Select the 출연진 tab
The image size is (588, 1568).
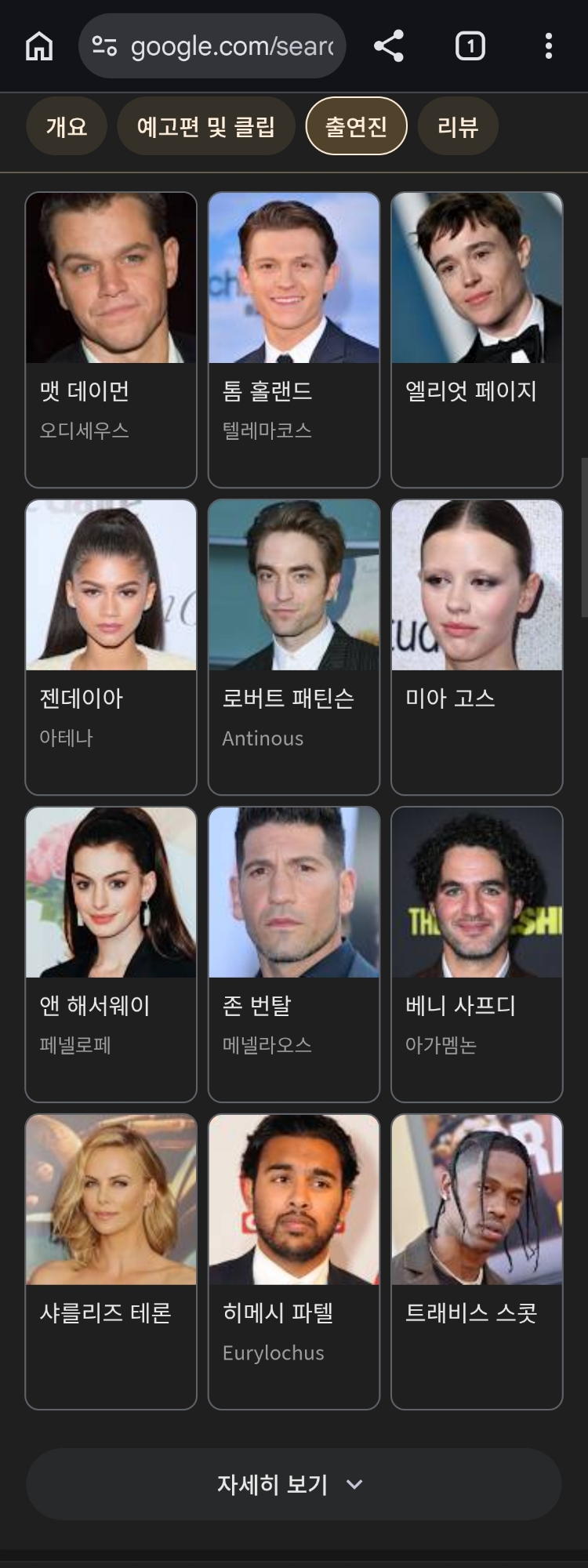[x=356, y=126]
